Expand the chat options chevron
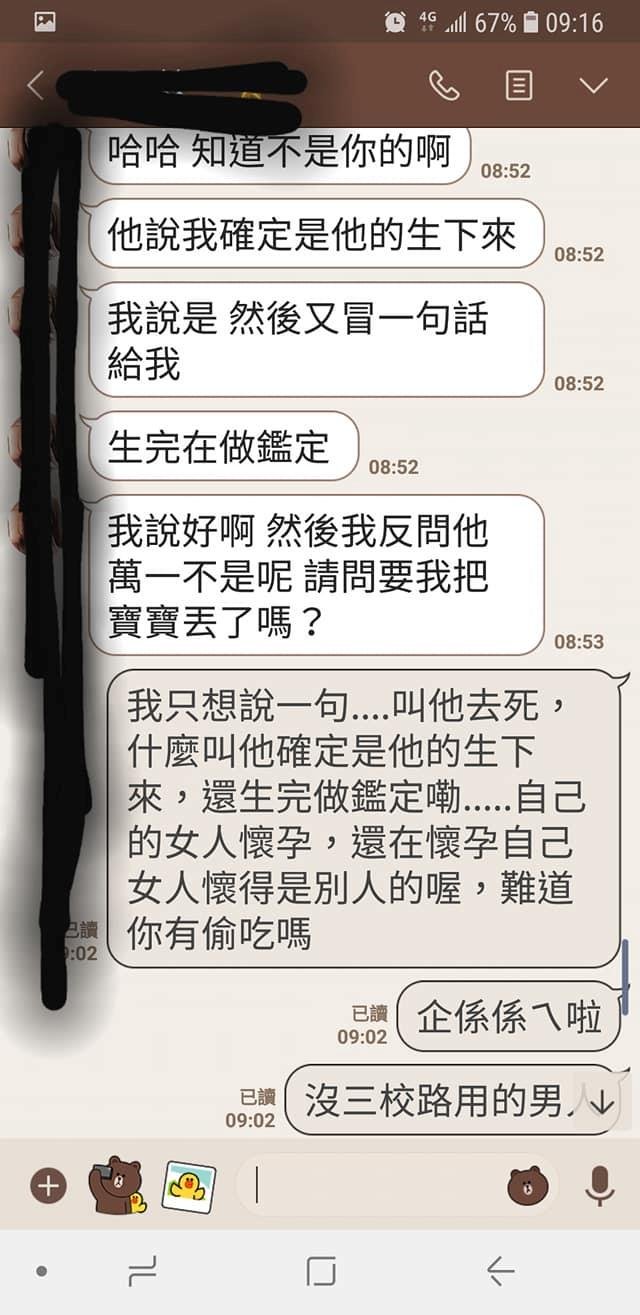Image resolution: width=640 pixels, height=1315 pixels. tap(593, 86)
